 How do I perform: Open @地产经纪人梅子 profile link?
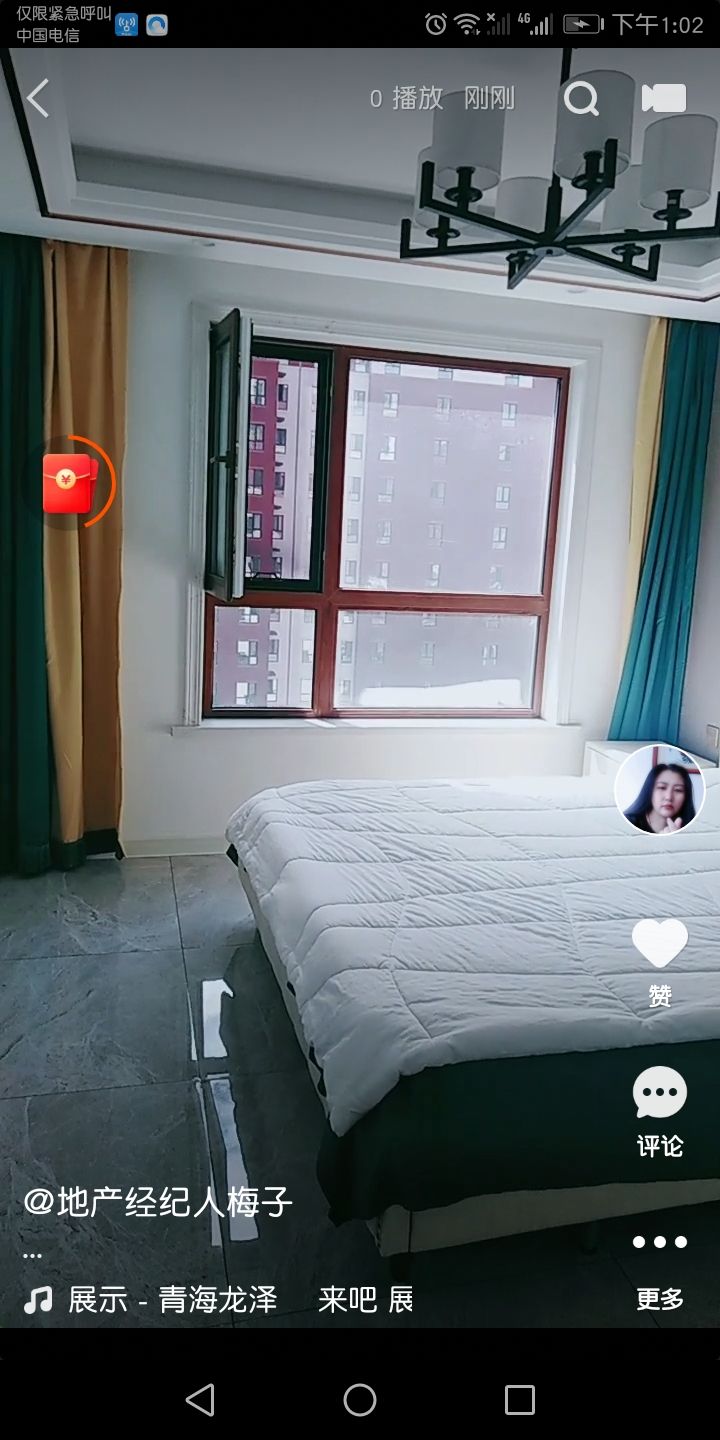(158, 1202)
